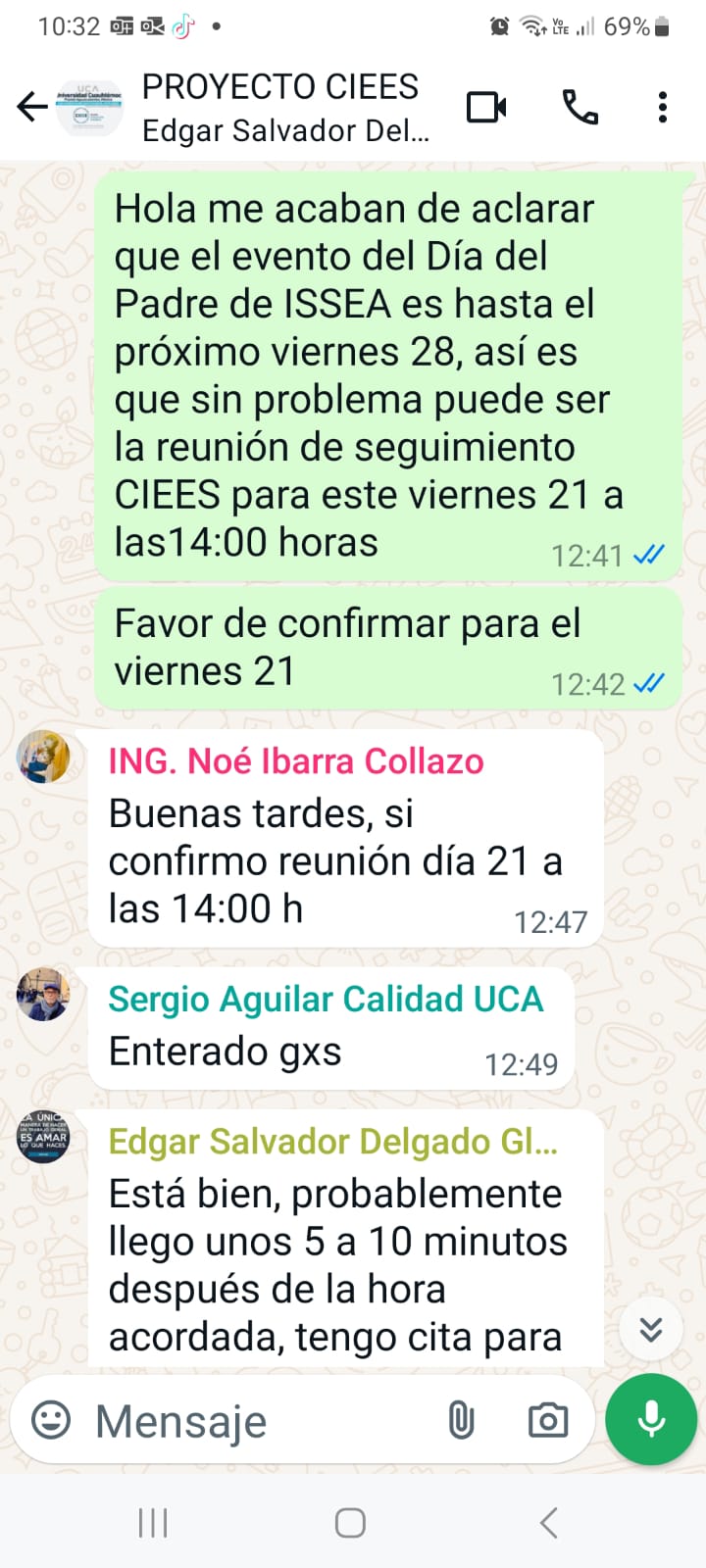
Task: Start a group video call
Action: (486, 107)
